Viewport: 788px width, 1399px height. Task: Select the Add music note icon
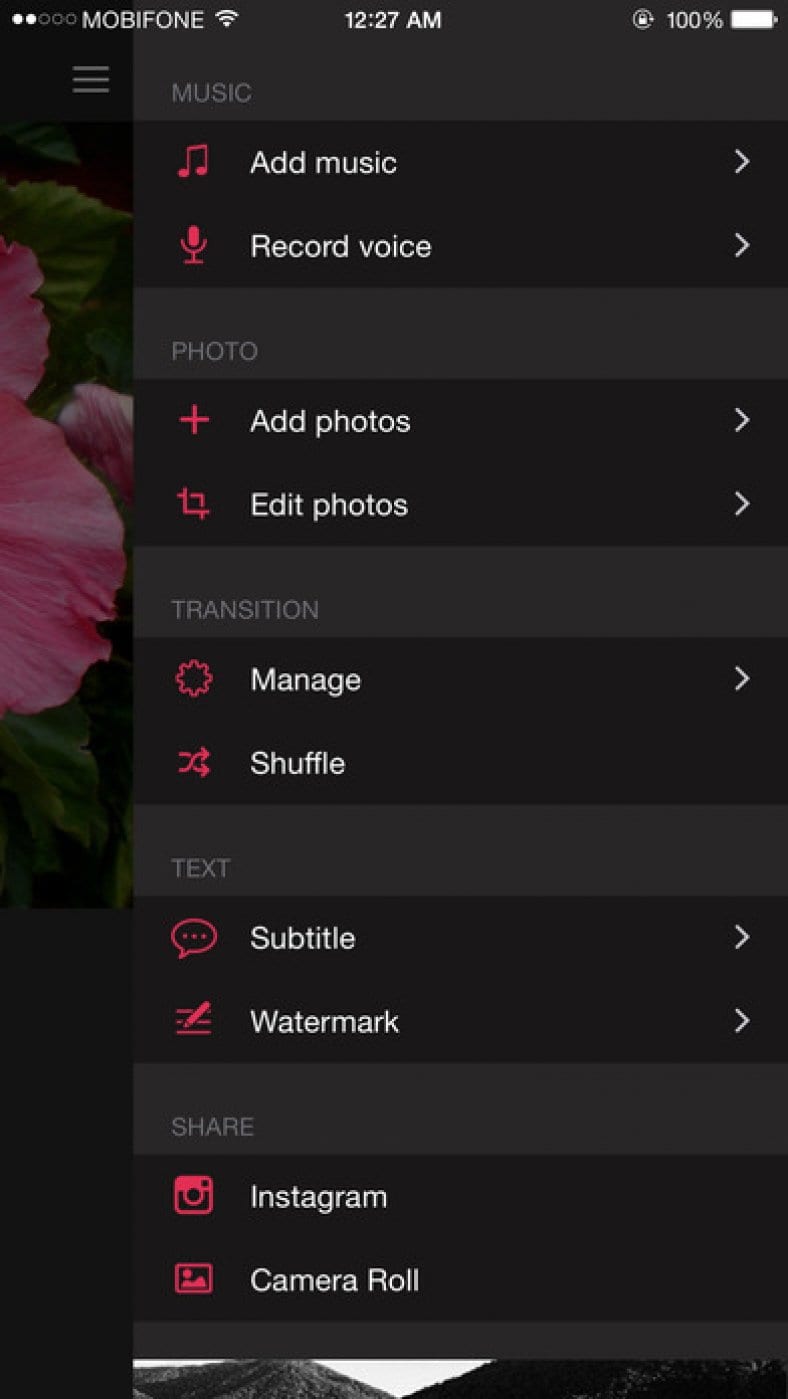[x=193, y=162]
